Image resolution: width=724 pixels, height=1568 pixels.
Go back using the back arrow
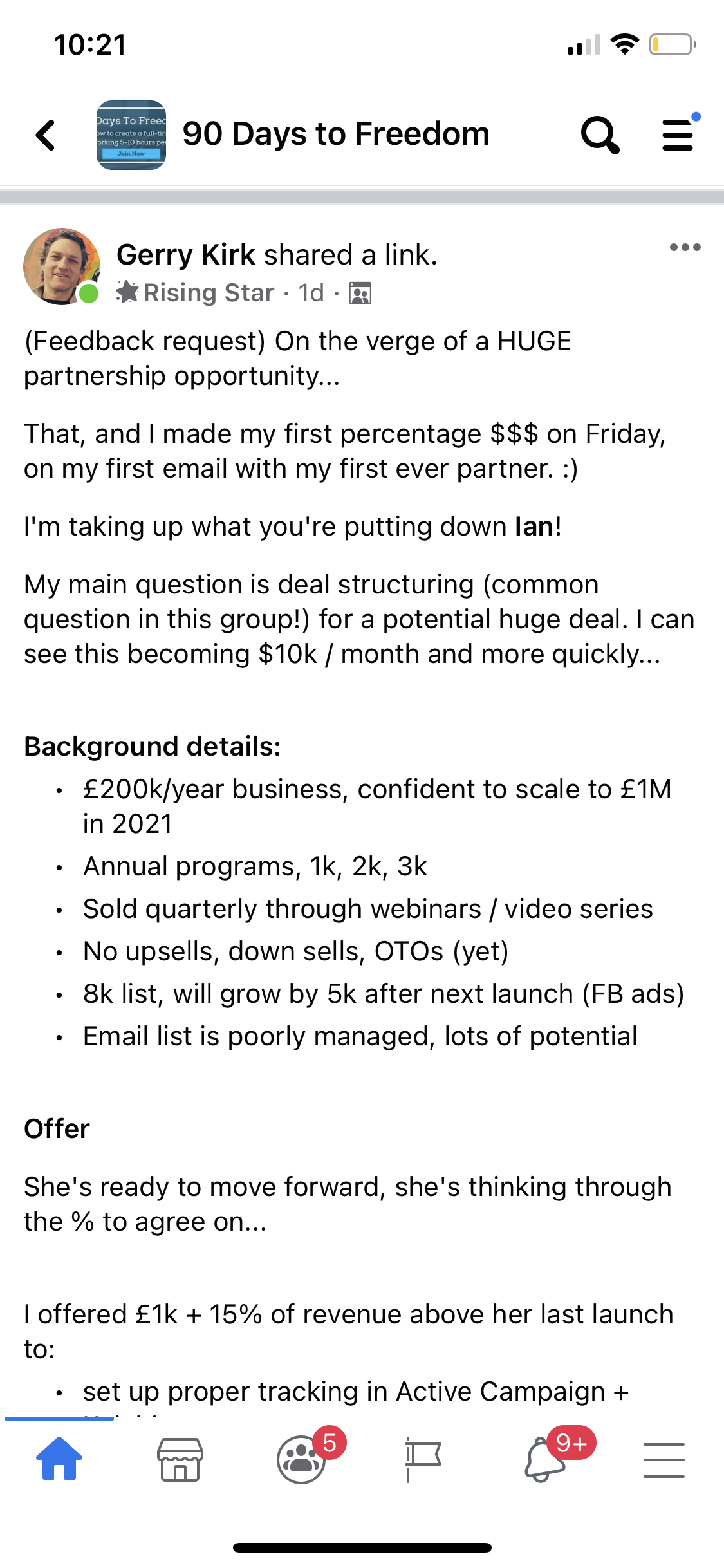pyautogui.click(x=46, y=135)
